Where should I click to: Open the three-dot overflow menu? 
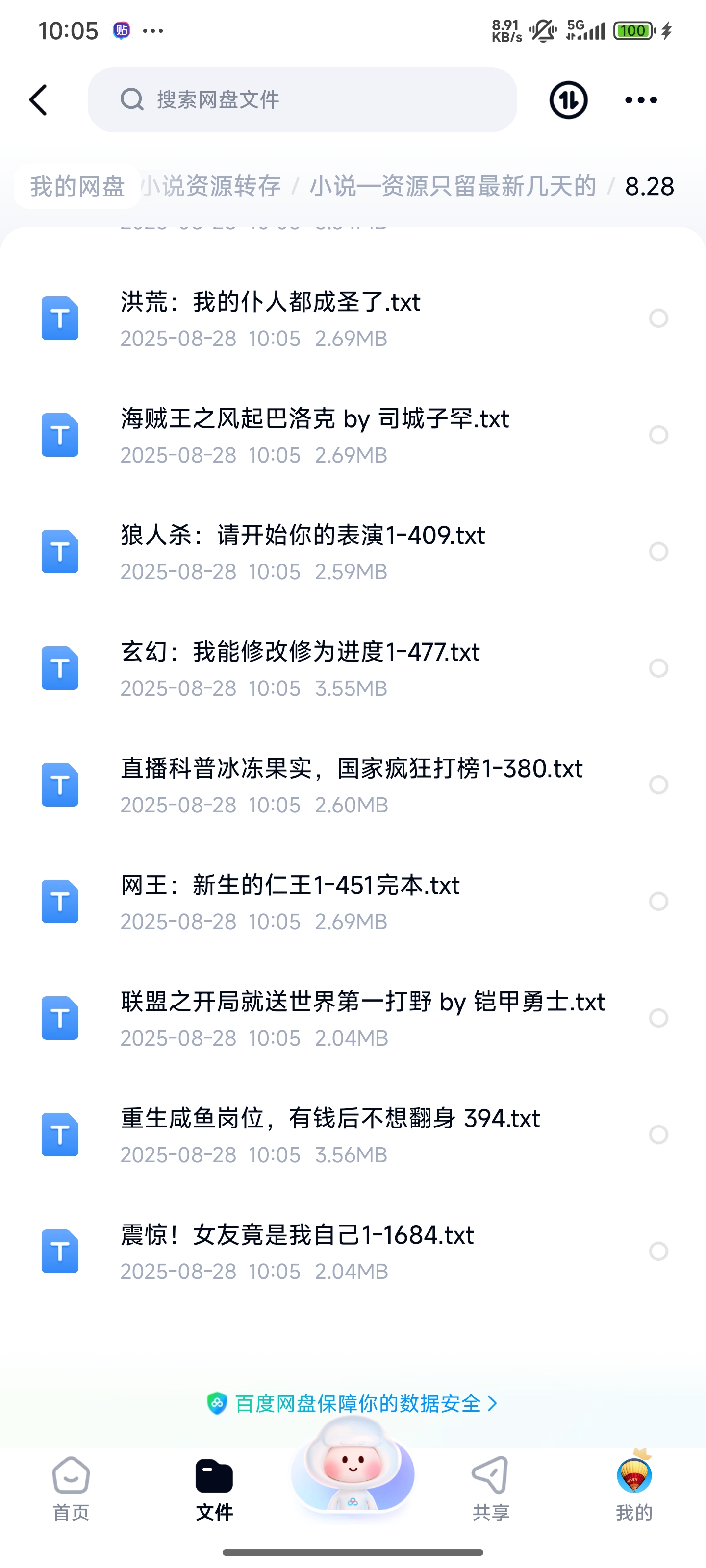point(641,100)
